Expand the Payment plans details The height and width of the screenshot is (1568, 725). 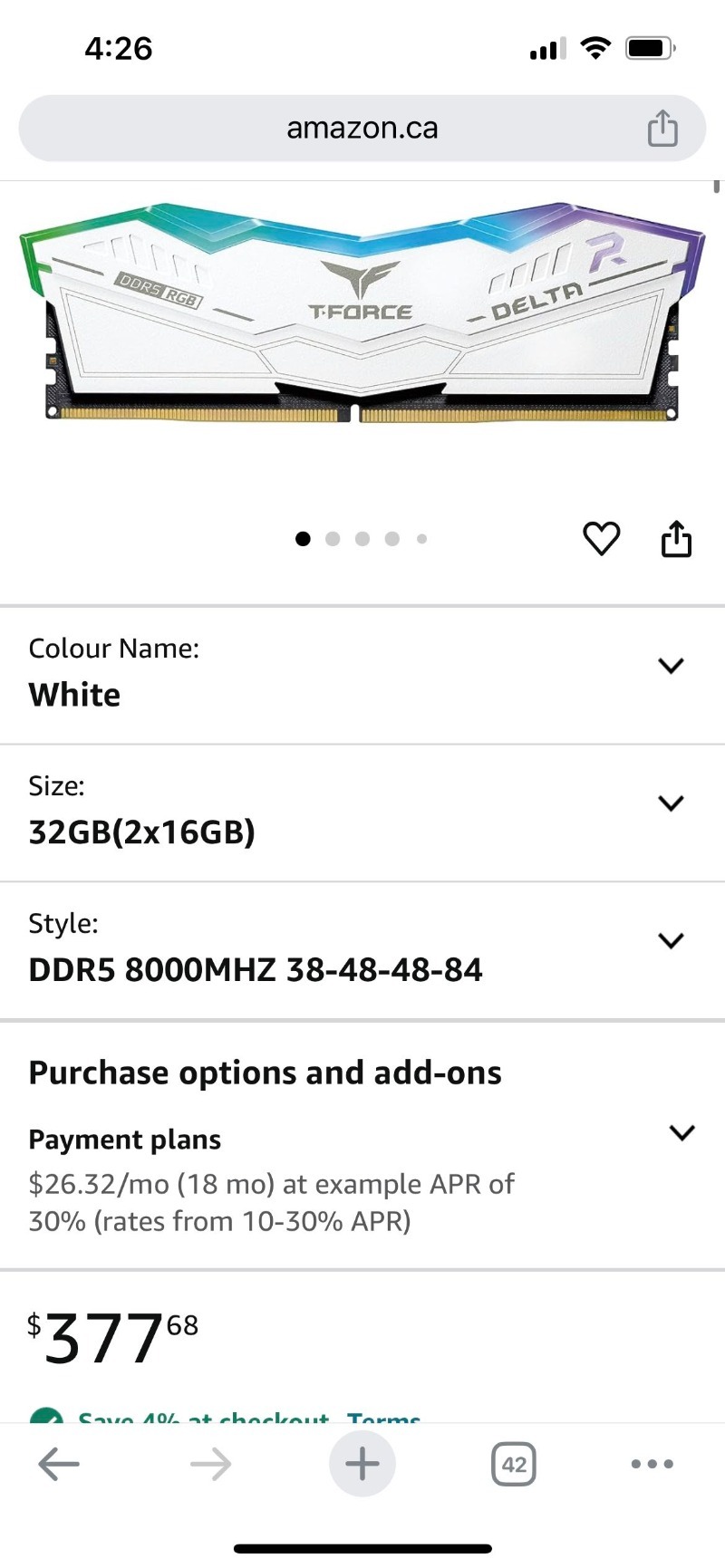point(681,1132)
